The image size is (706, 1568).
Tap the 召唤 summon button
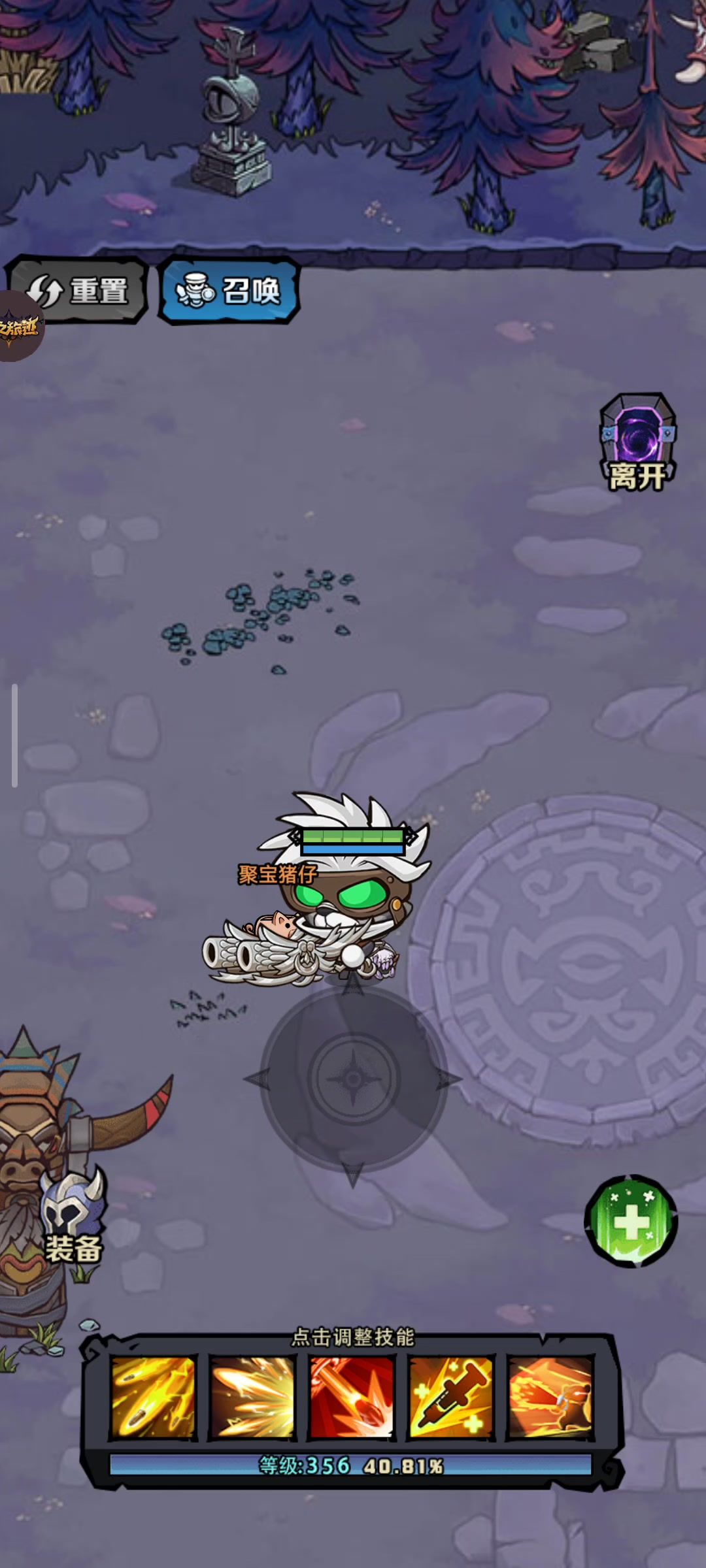[x=229, y=290]
